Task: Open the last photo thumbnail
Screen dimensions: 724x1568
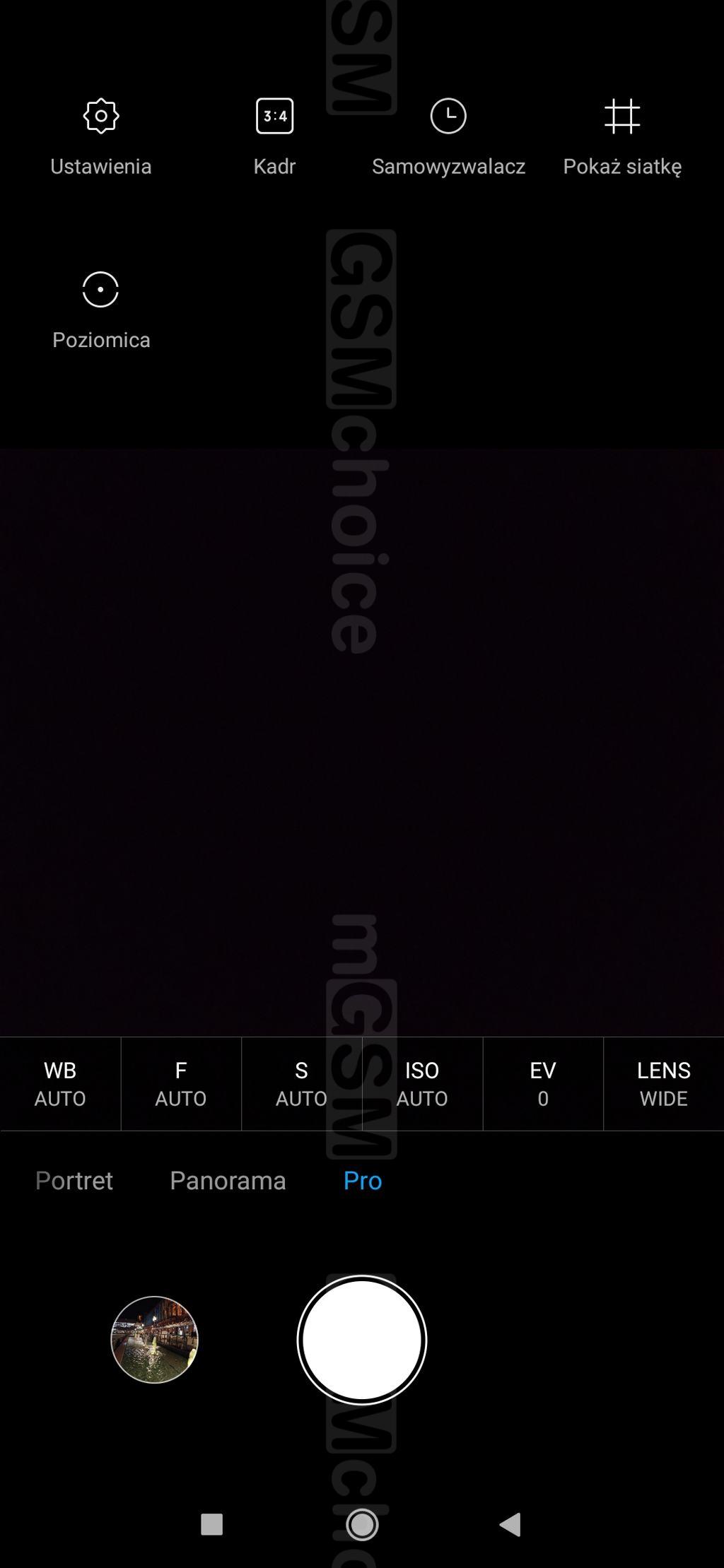Action: point(154,1339)
